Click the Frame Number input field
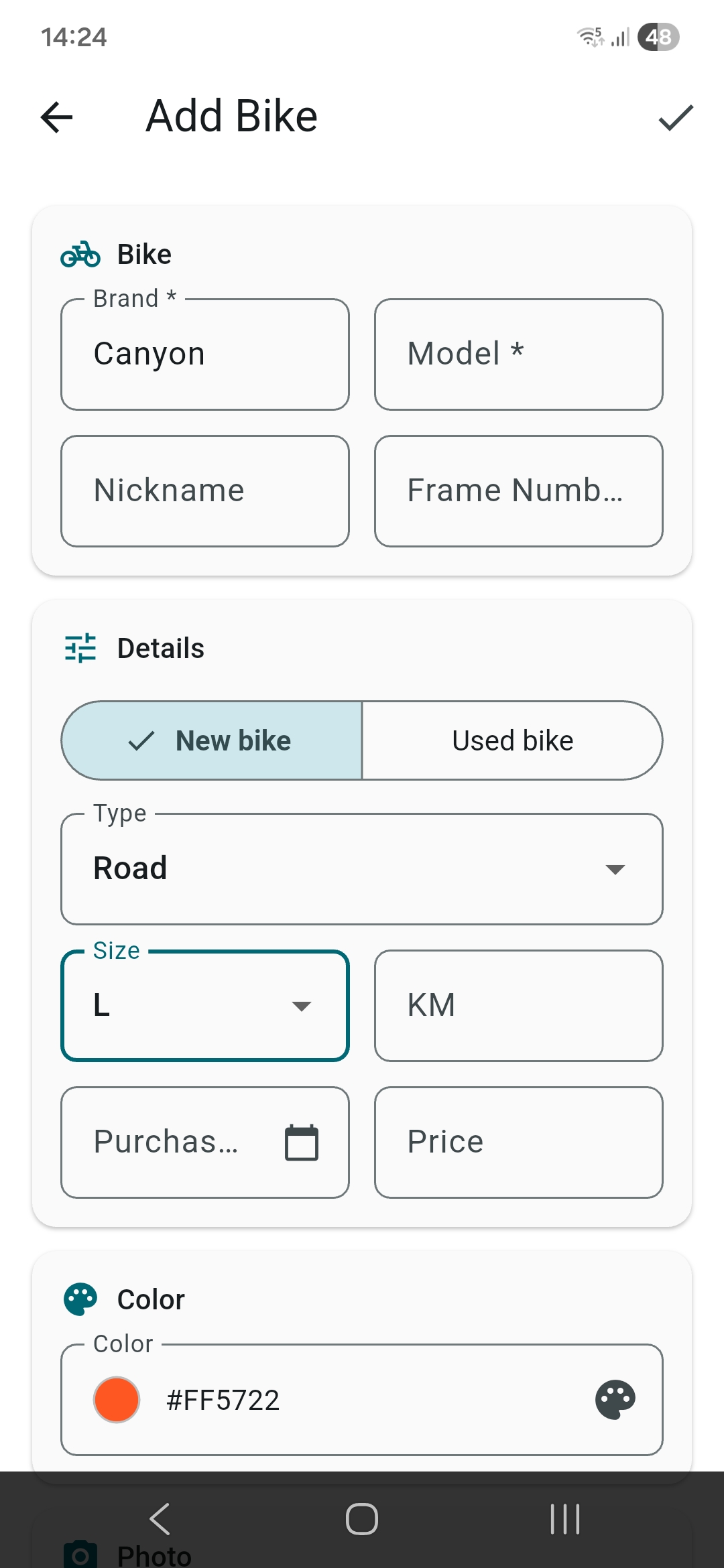This screenshot has width=724, height=1568. pyautogui.click(x=518, y=491)
